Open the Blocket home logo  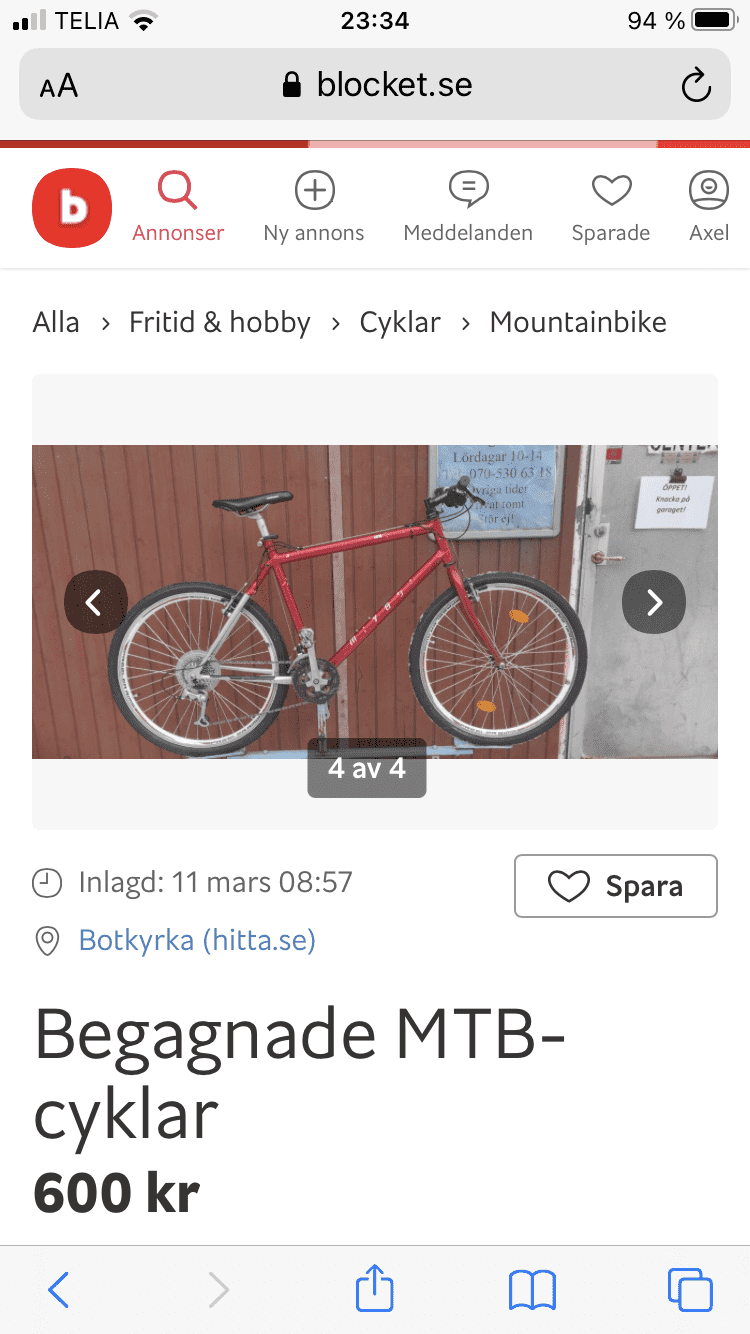click(73, 208)
